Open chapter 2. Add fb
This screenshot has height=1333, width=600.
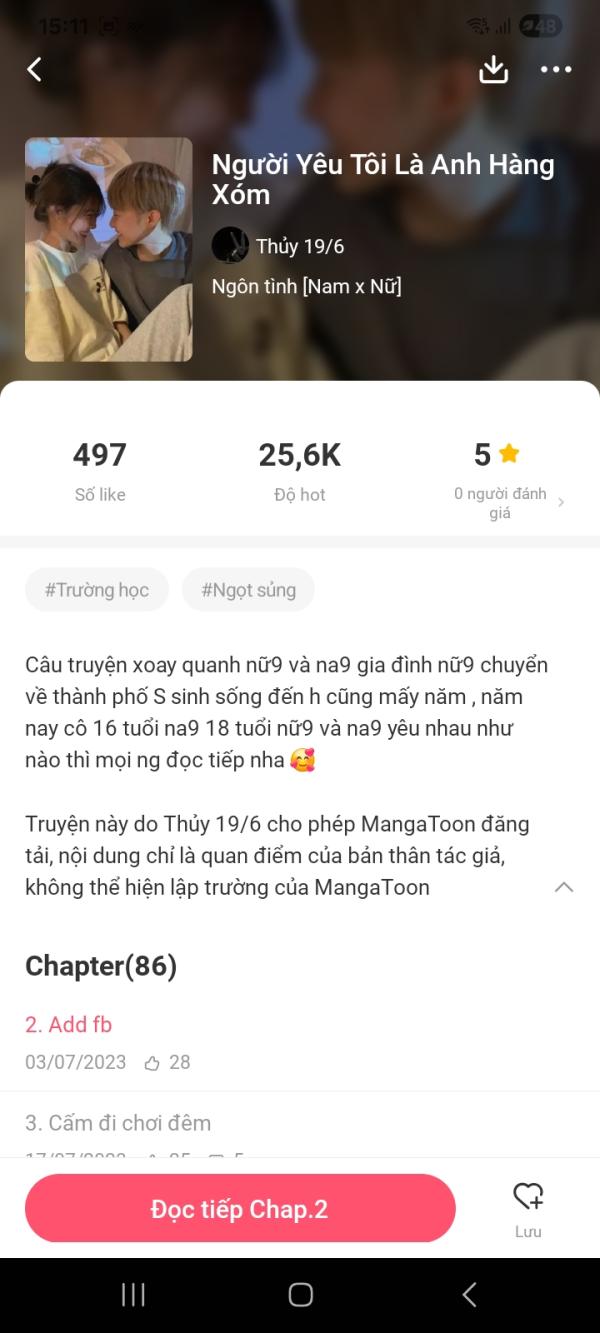pos(69,1024)
